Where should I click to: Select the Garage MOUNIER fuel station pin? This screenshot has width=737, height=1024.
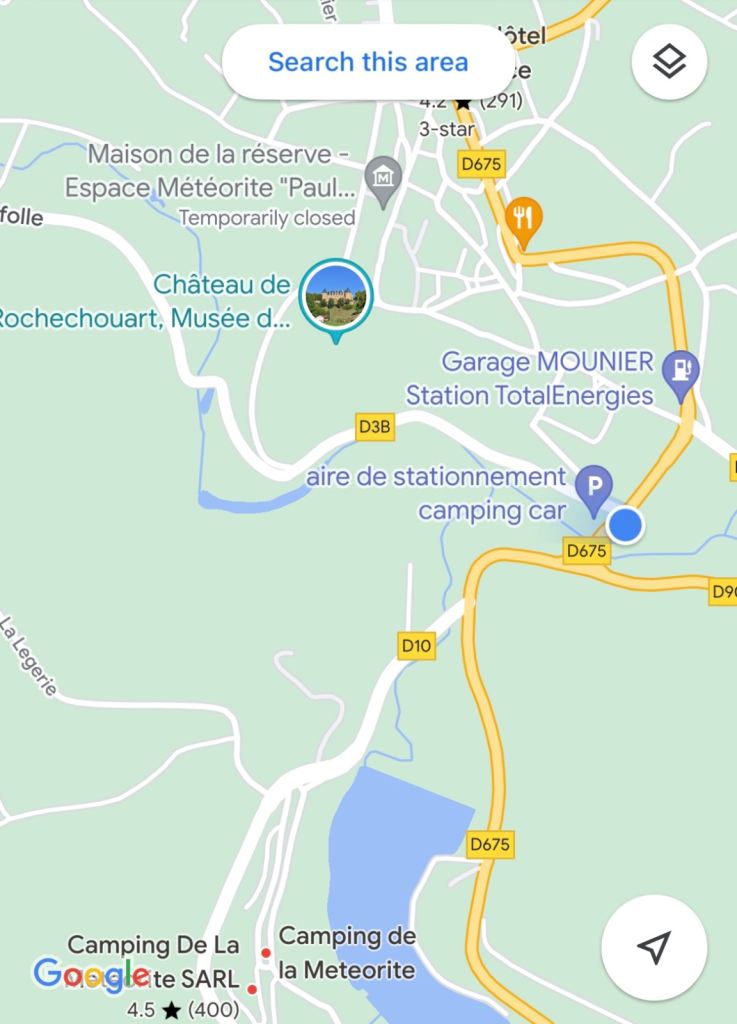pos(684,369)
